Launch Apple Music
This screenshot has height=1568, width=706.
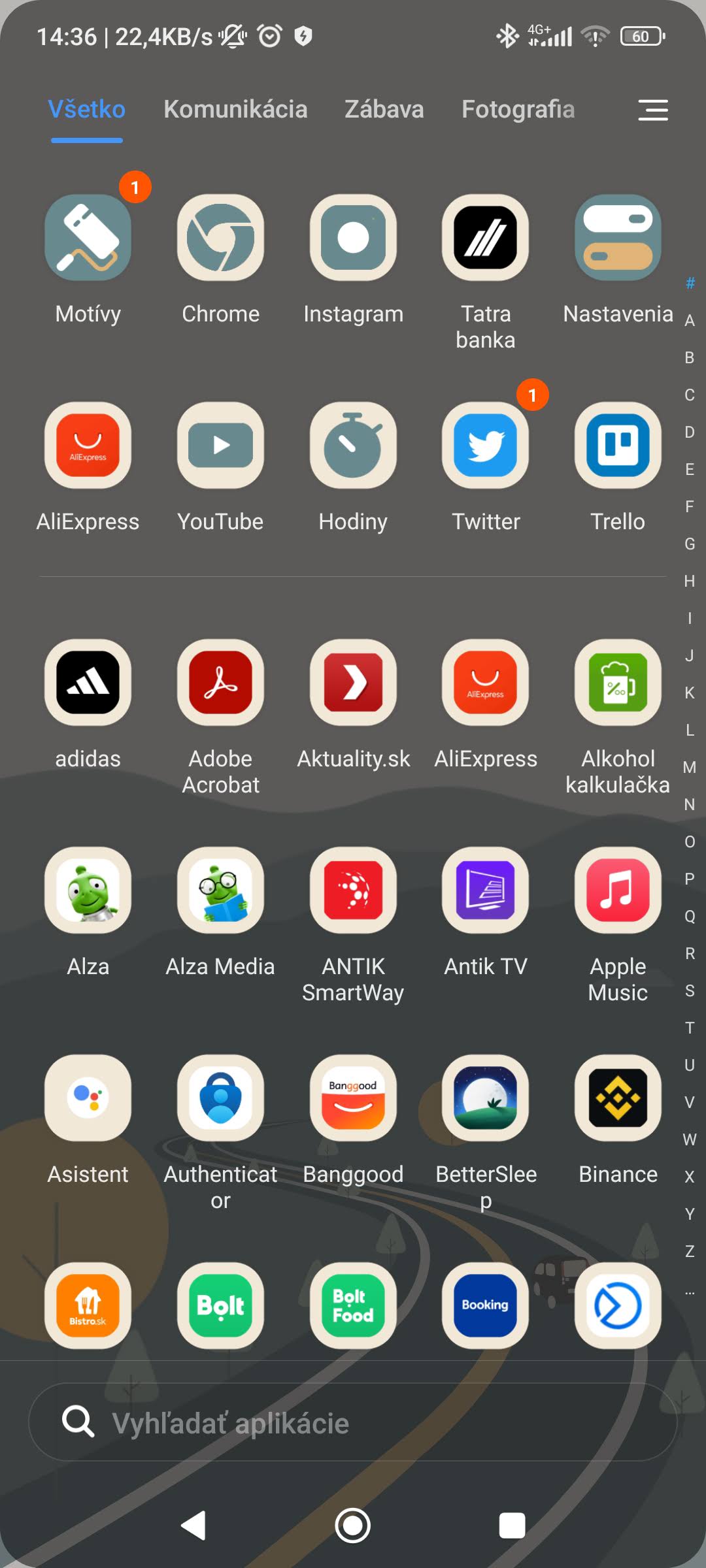(618, 890)
